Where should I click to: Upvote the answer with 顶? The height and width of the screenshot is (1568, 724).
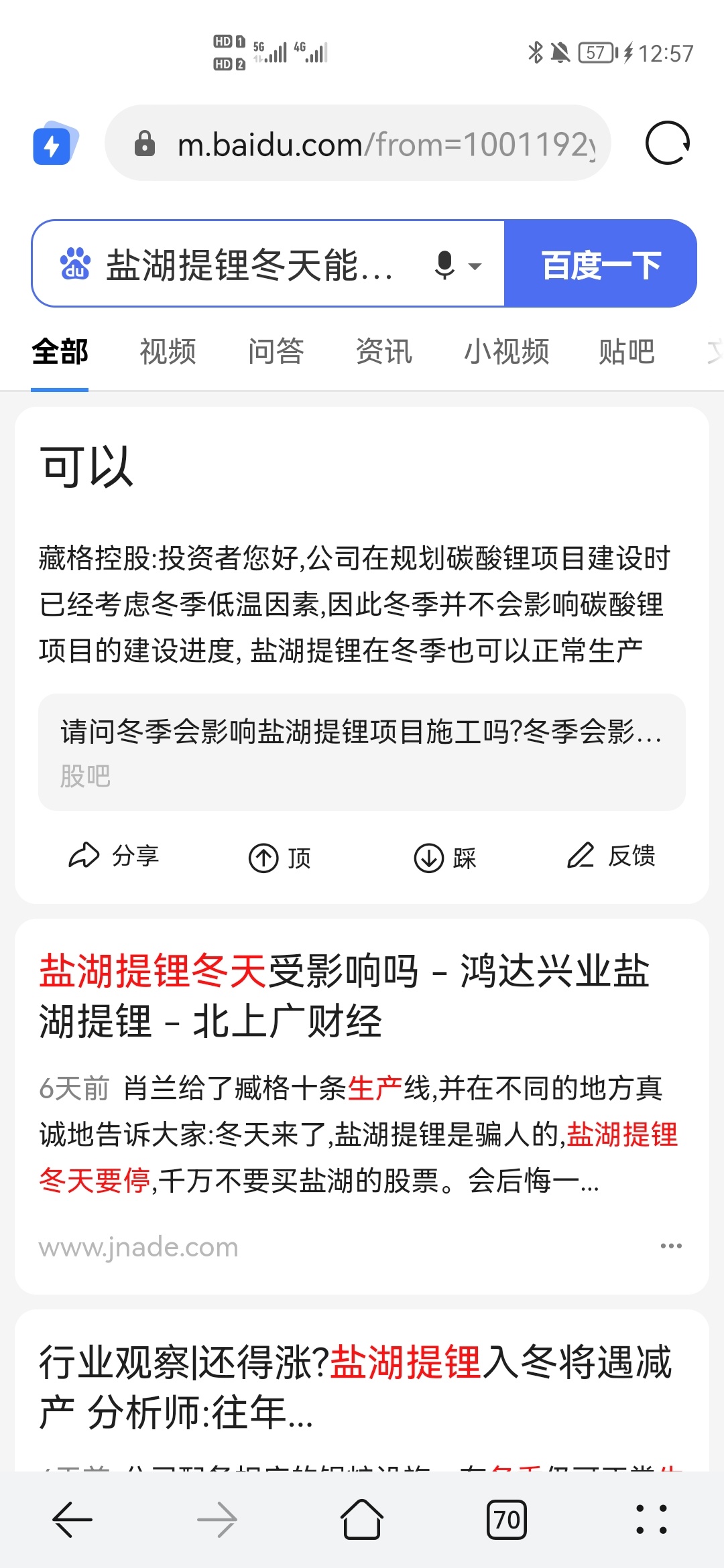point(280,858)
